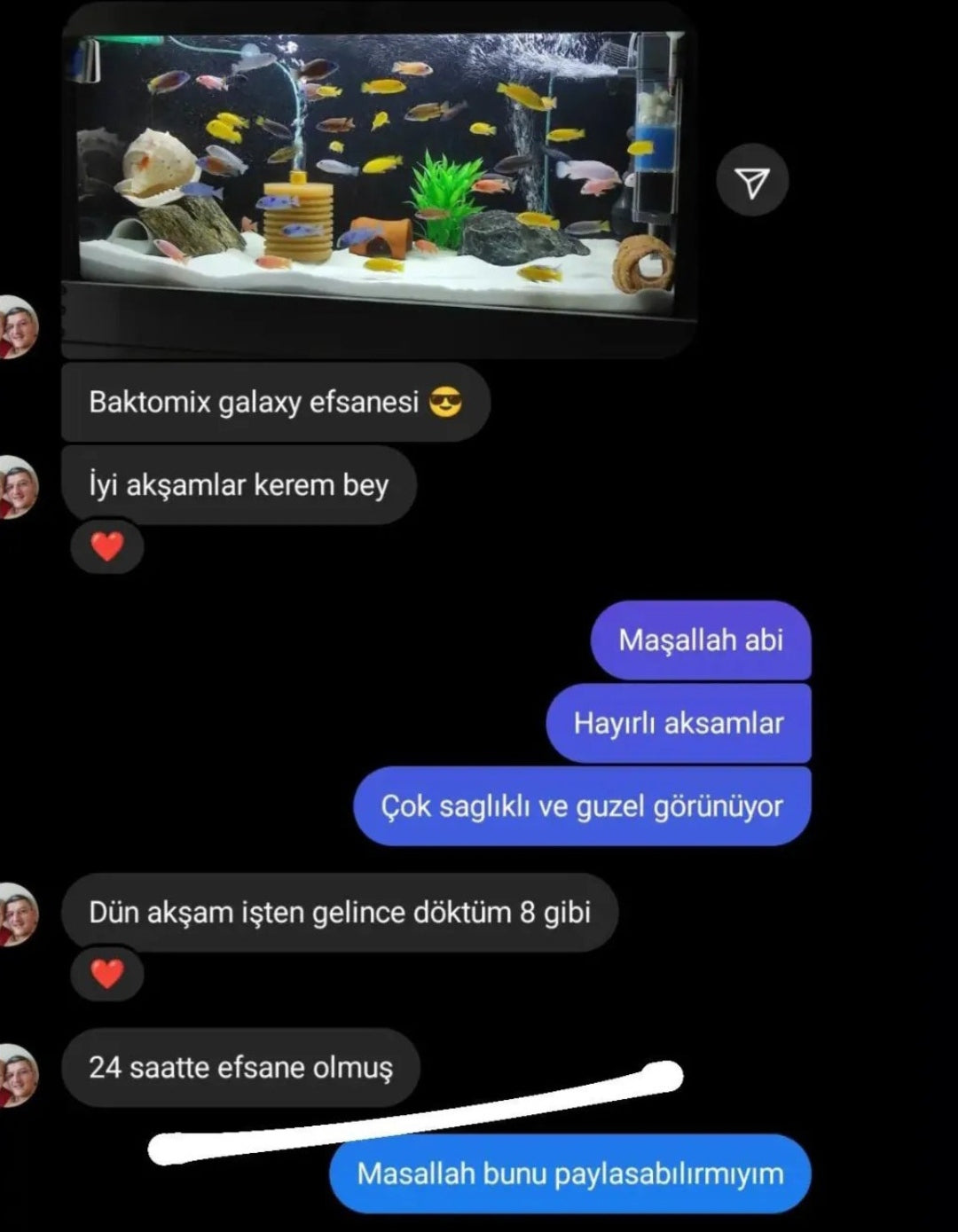
Task: Open sender's avatar beside the aquarium photo
Action: [16, 326]
